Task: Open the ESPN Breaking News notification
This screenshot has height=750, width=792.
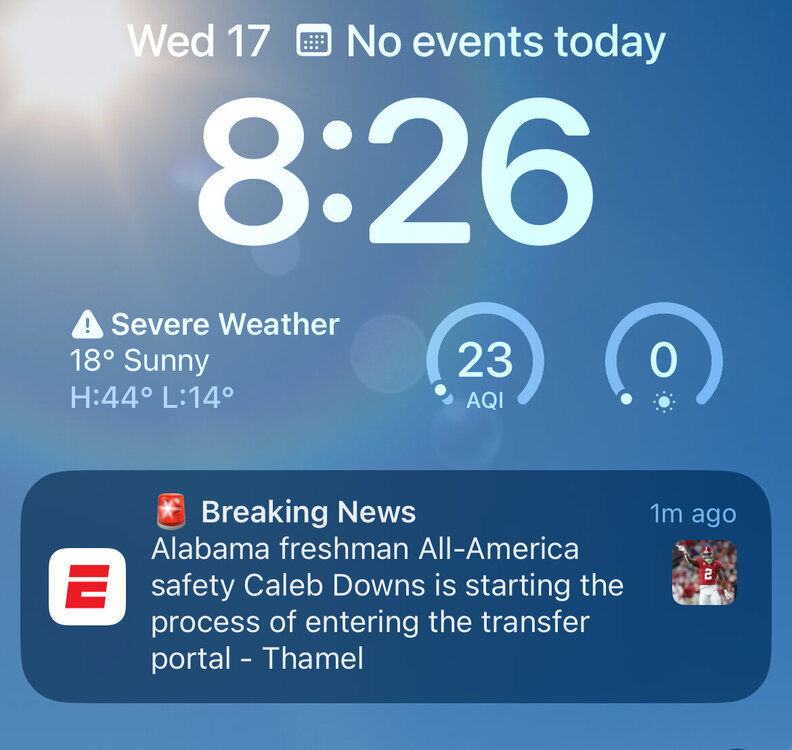Action: click(x=395, y=587)
